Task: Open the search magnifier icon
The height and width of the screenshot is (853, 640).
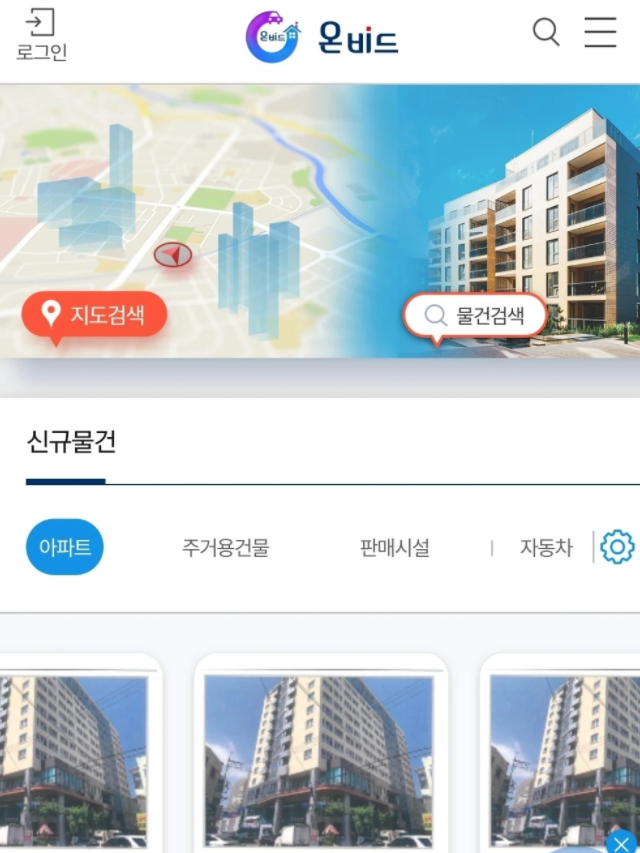Action: tap(546, 32)
